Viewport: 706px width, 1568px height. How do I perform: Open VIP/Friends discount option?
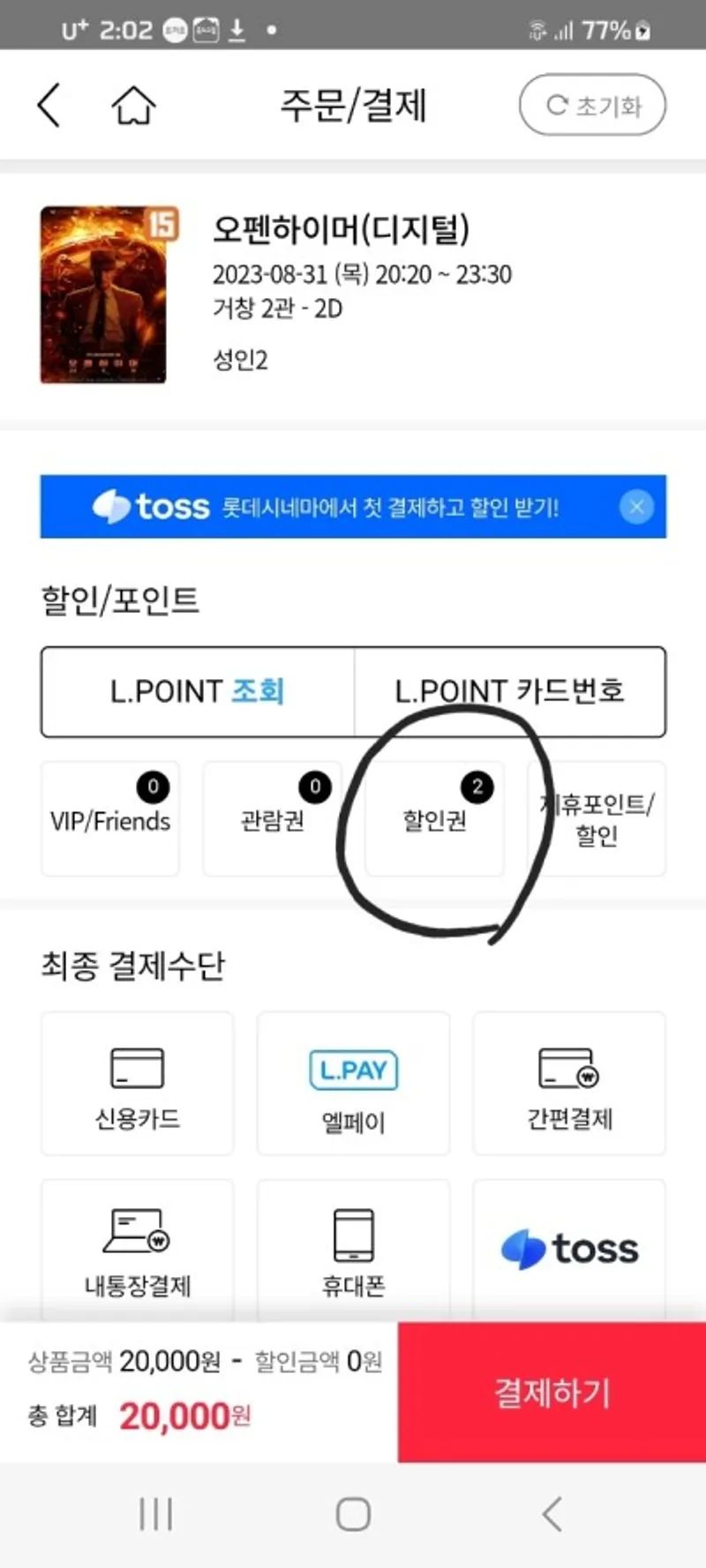[x=110, y=819]
